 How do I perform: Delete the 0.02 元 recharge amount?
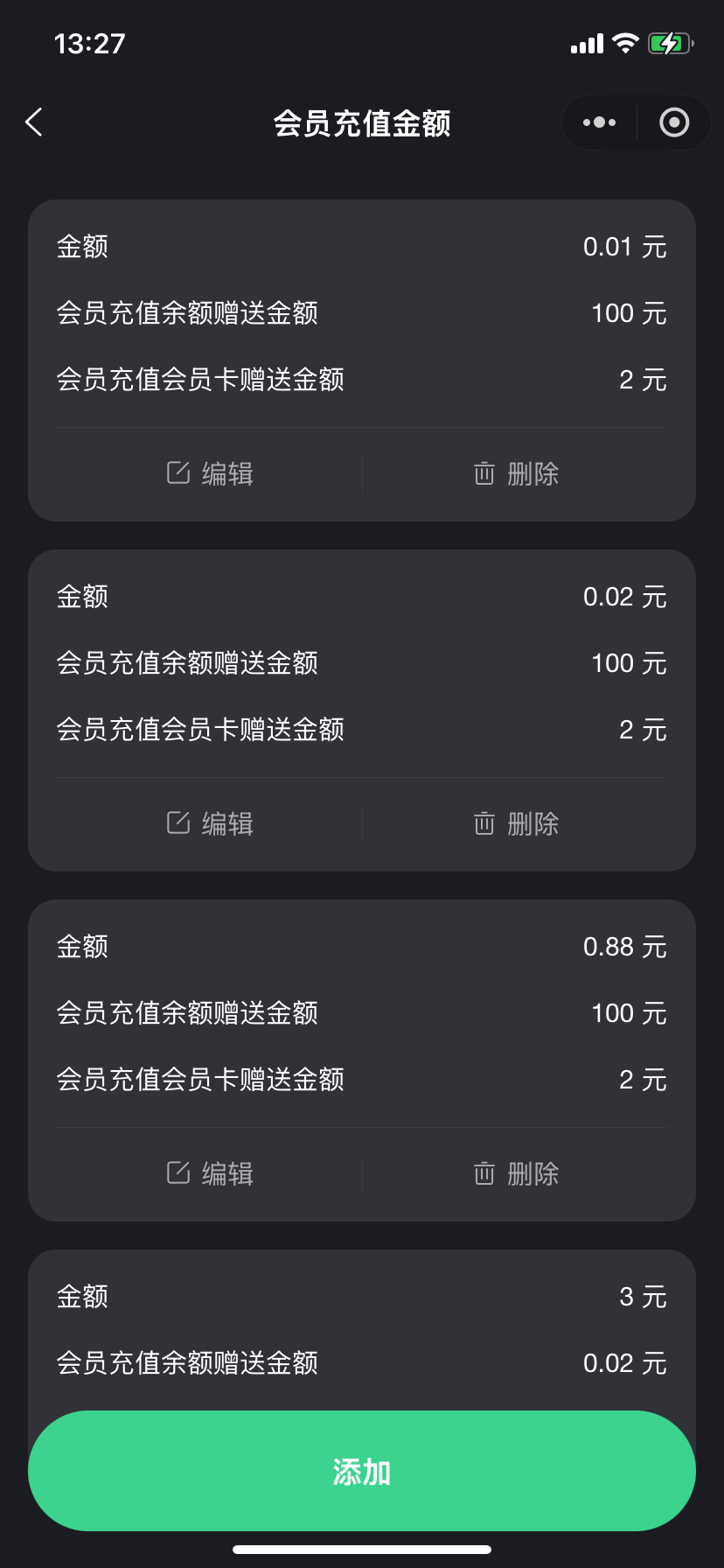tap(516, 823)
